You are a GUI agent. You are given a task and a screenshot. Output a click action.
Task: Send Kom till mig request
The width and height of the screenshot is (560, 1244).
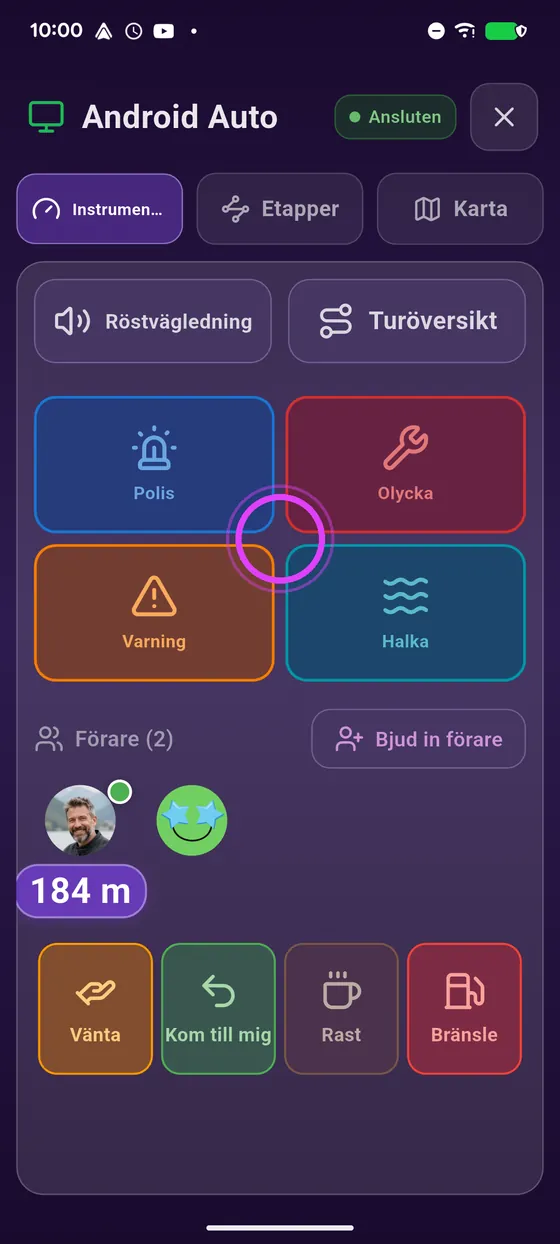218,1009
